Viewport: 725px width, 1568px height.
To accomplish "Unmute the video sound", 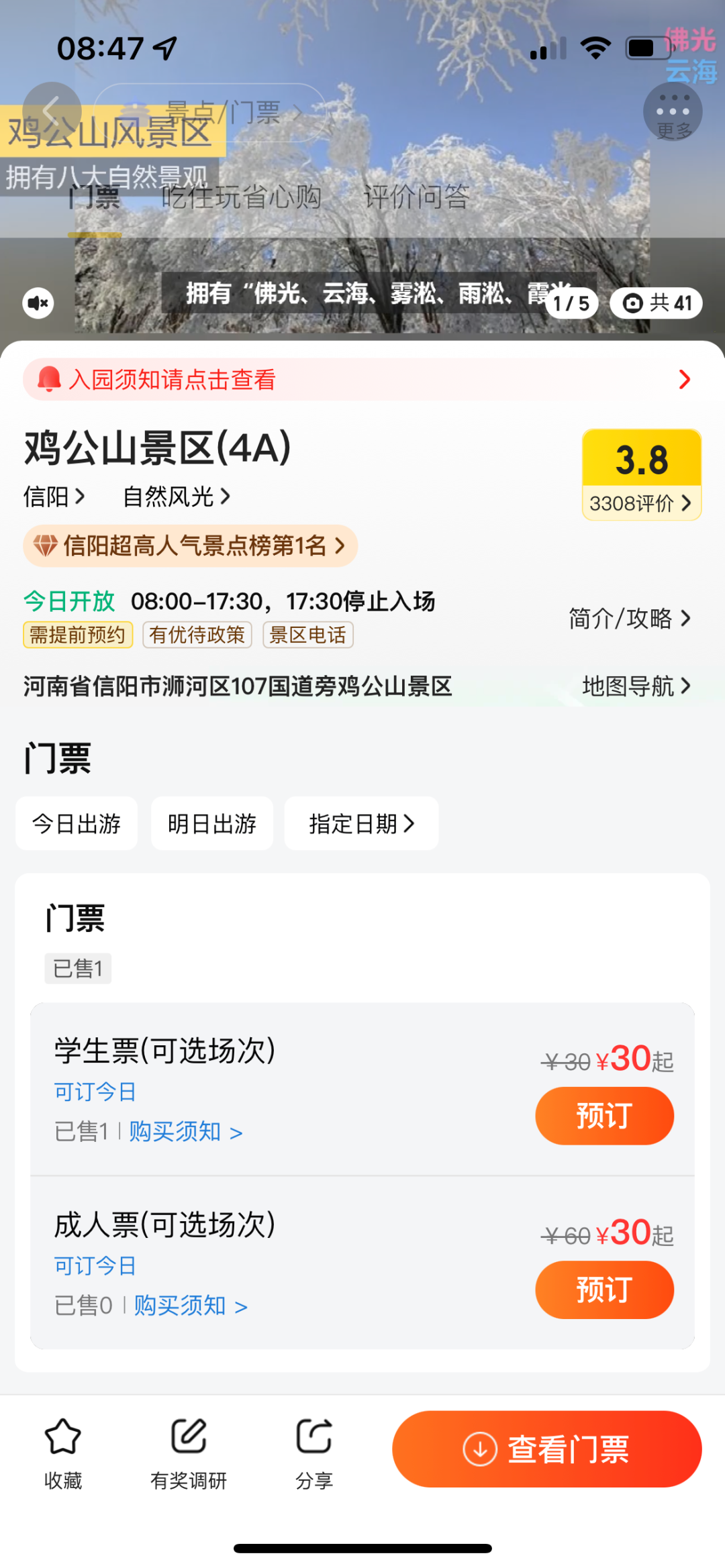I will pyautogui.click(x=38, y=303).
